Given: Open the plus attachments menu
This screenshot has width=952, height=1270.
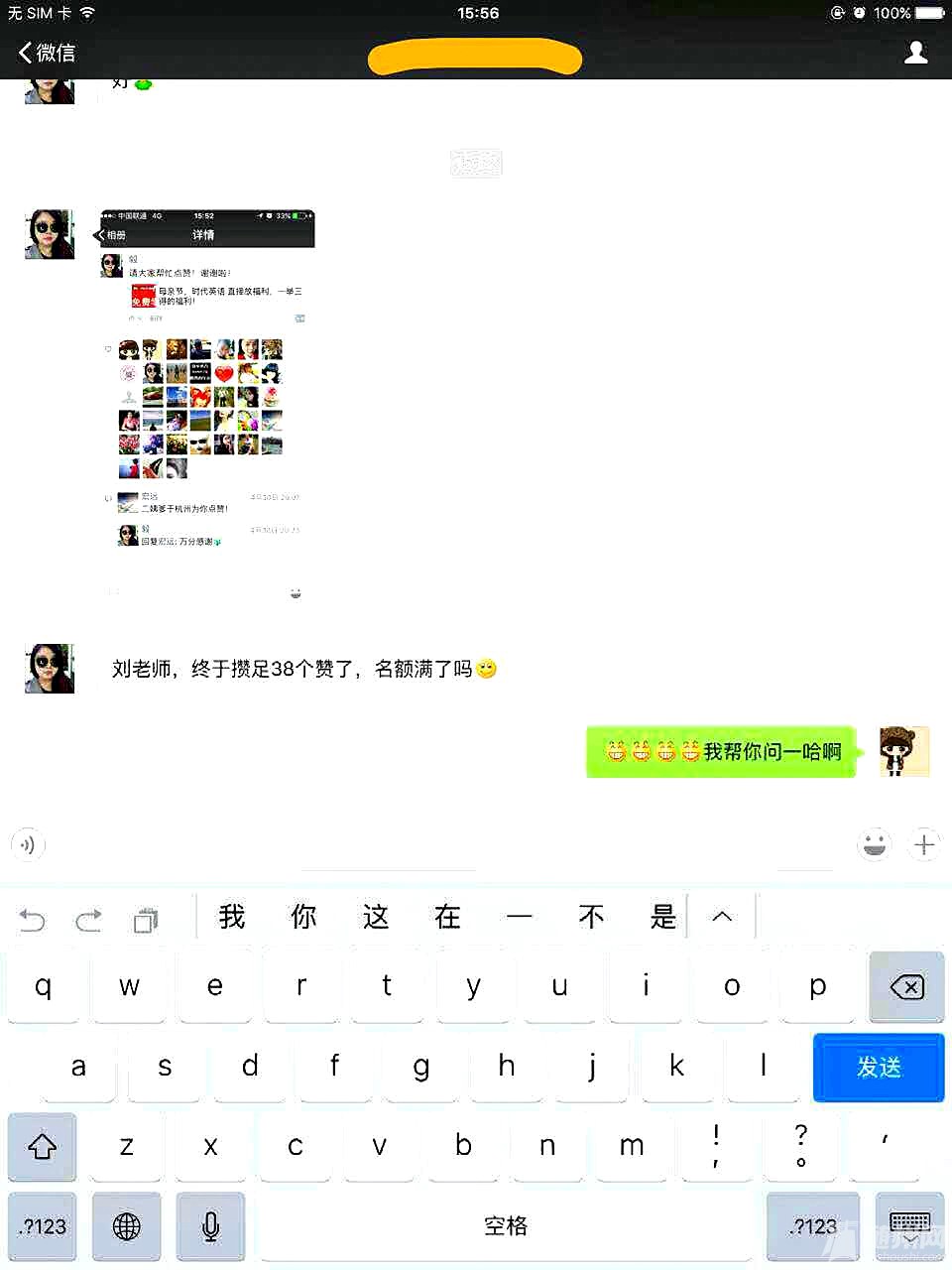Looking at the screenshot, I should point(924,844).
